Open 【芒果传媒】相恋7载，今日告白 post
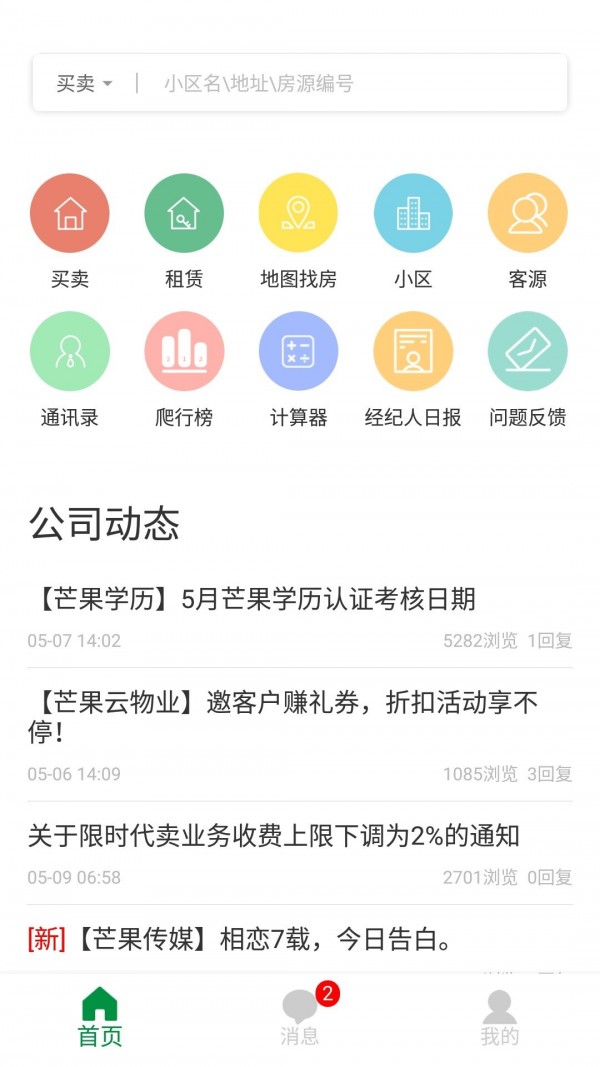The width and height of the screenshot is (600, 1067). click(240, 939)
